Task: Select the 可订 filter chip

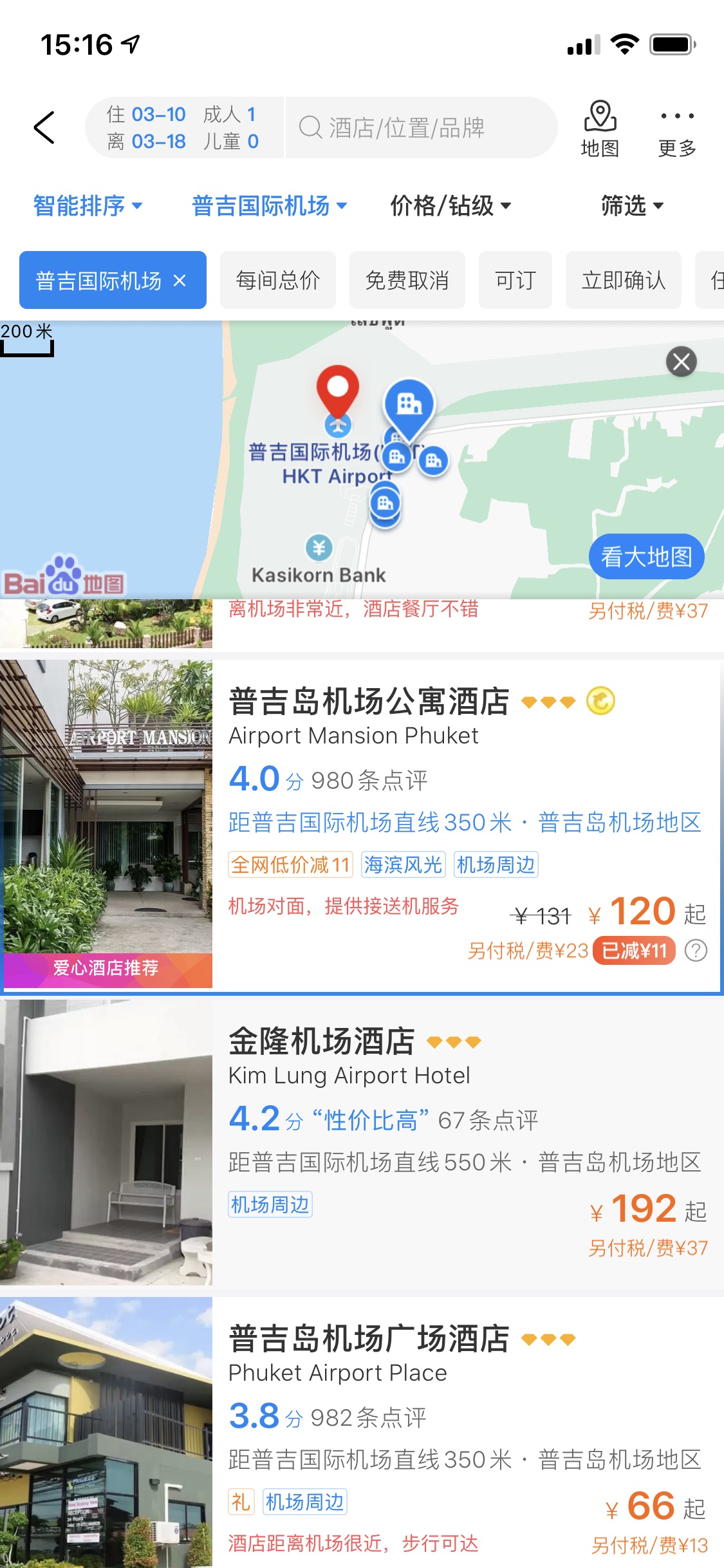Action: [515, 280]
